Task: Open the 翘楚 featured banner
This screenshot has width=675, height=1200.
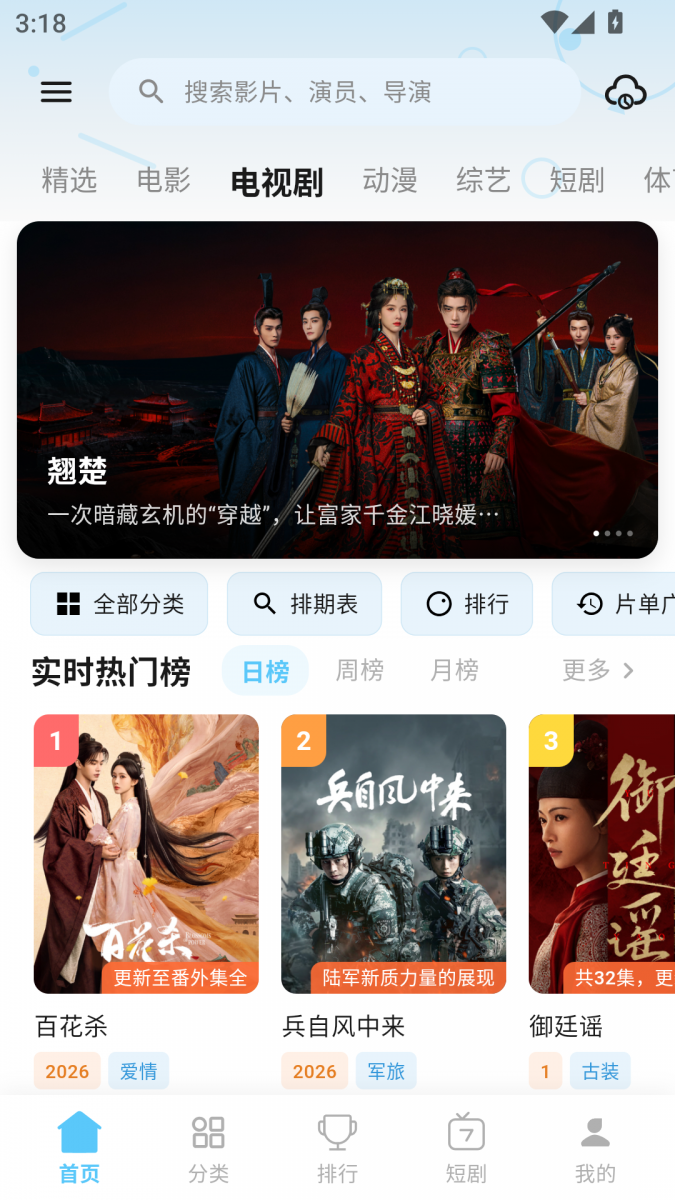Action: [x=337, y=390]
